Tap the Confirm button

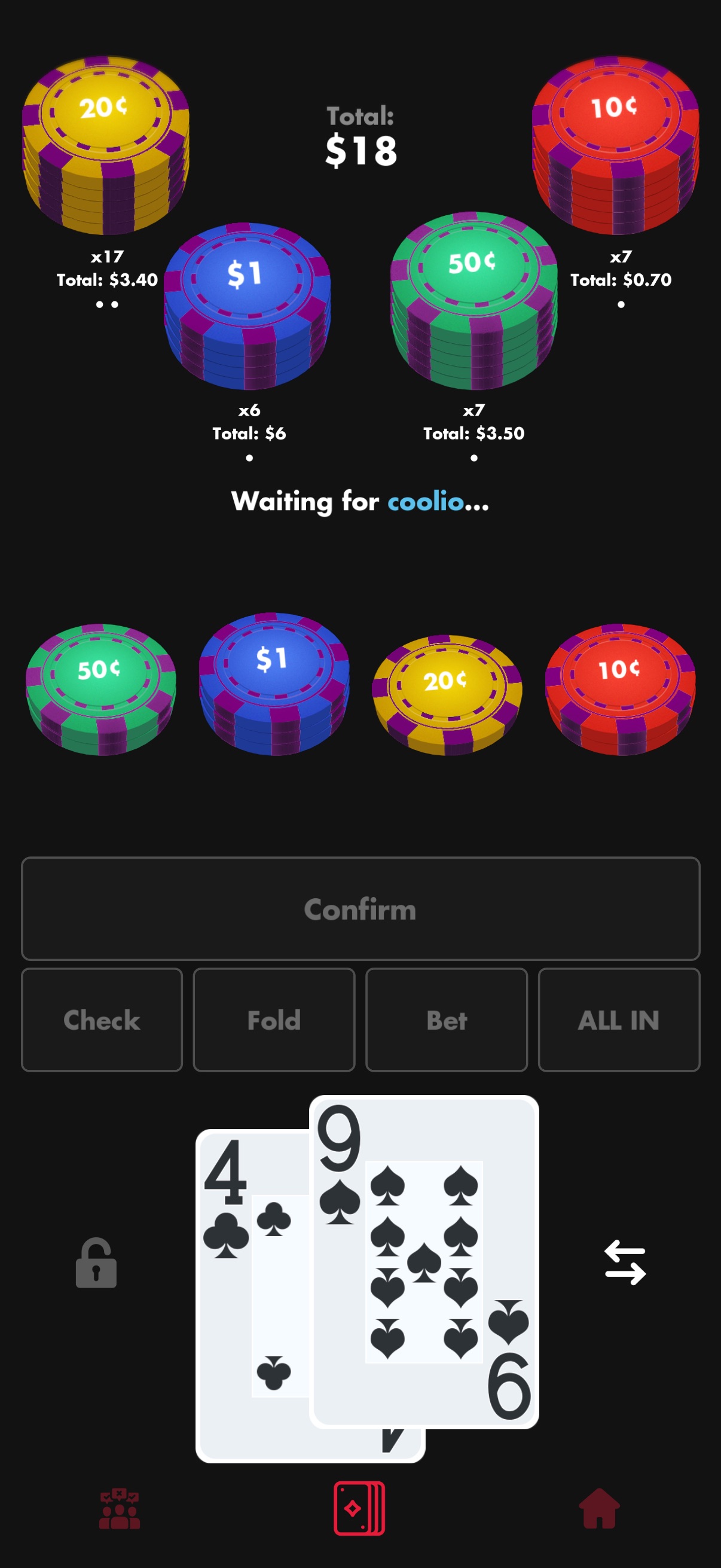click(360, 909)
